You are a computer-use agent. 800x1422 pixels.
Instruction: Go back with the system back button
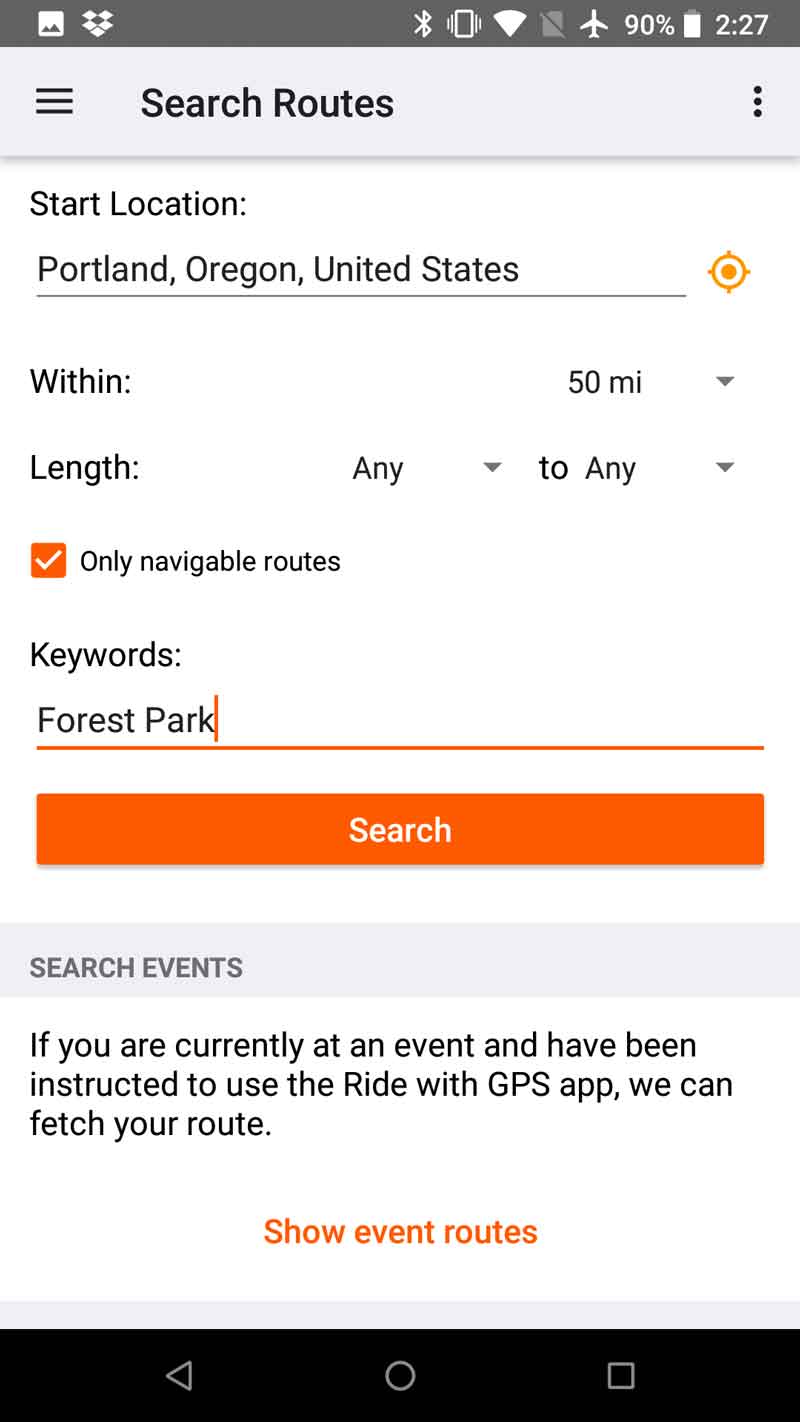tap(179, 1376)
